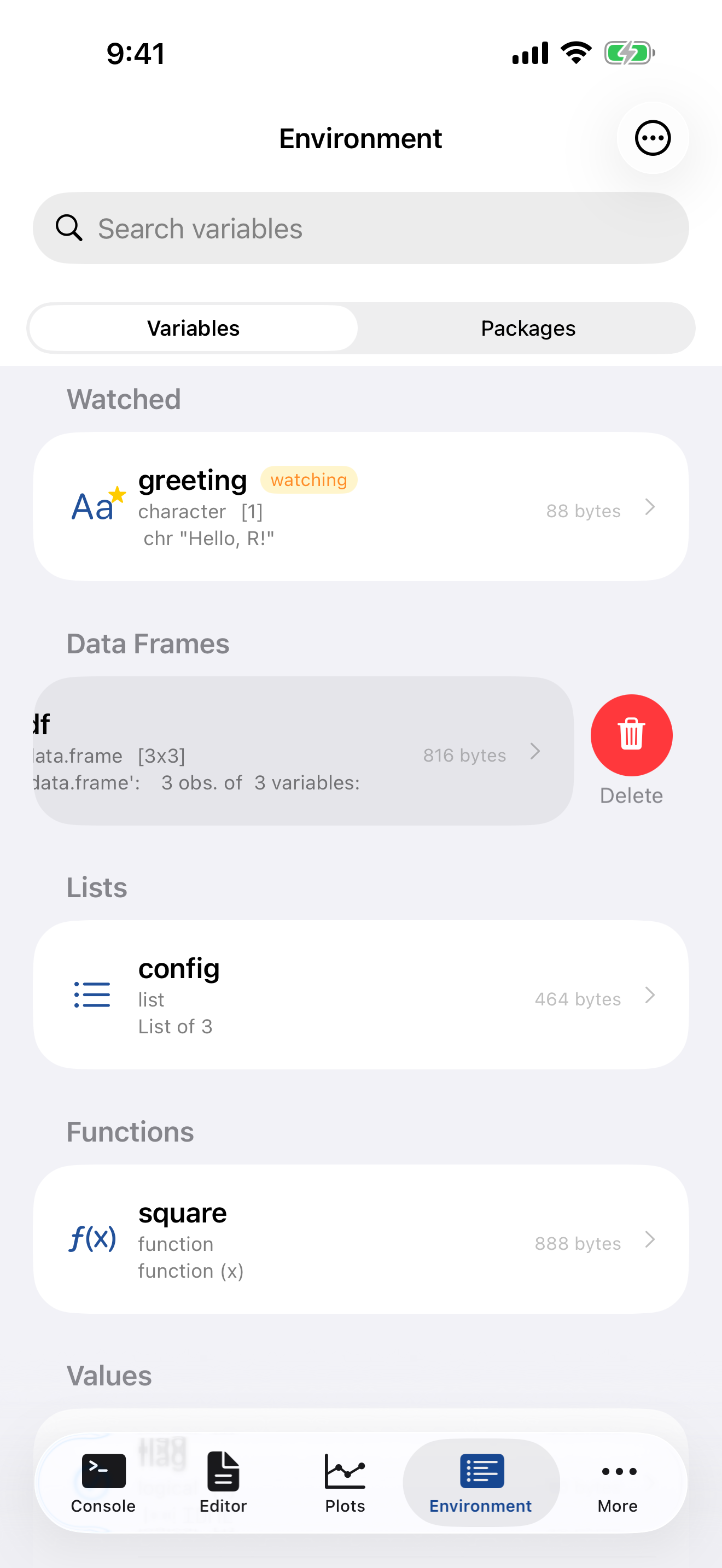Tap the 816 bytes size label on df
722x1568 pixels.
point(464,755)
